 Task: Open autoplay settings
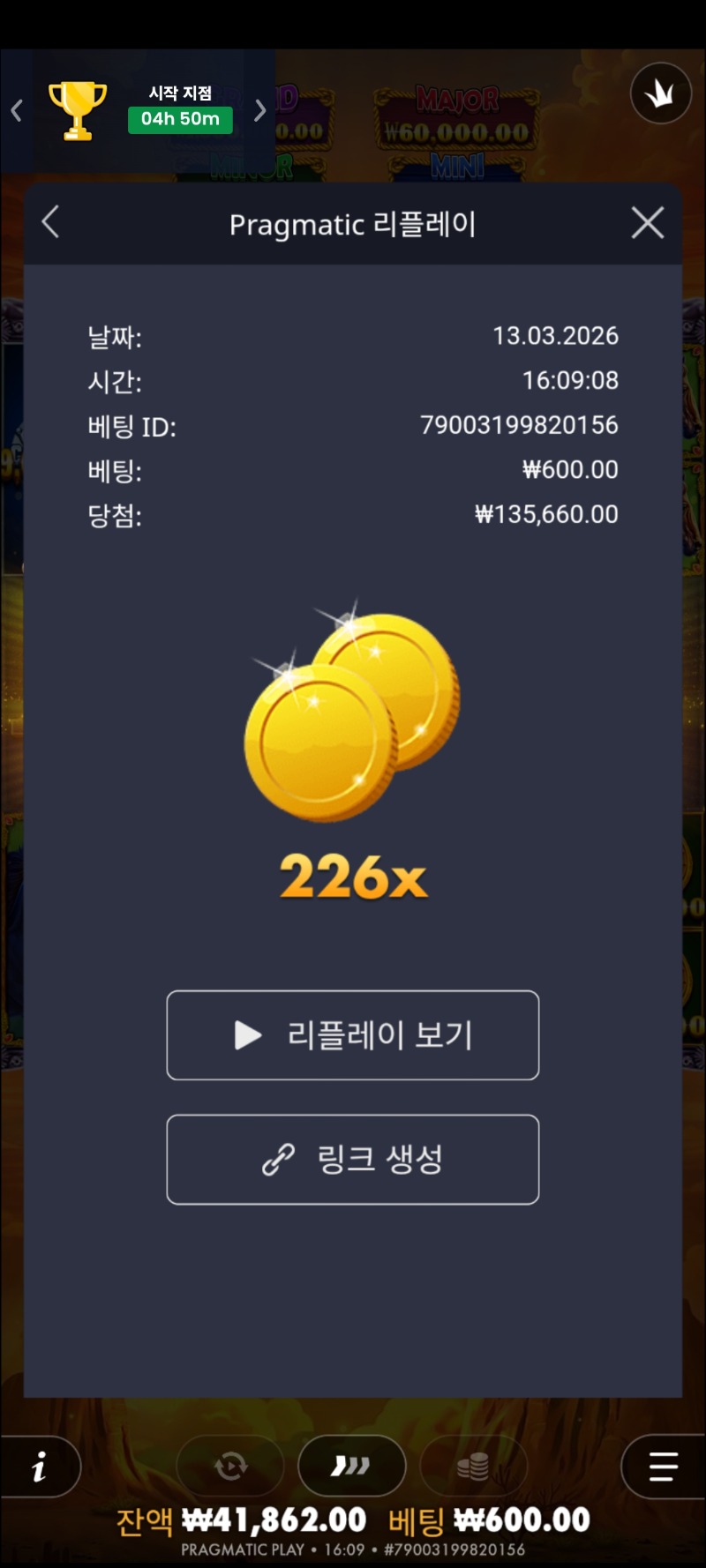230,1467
